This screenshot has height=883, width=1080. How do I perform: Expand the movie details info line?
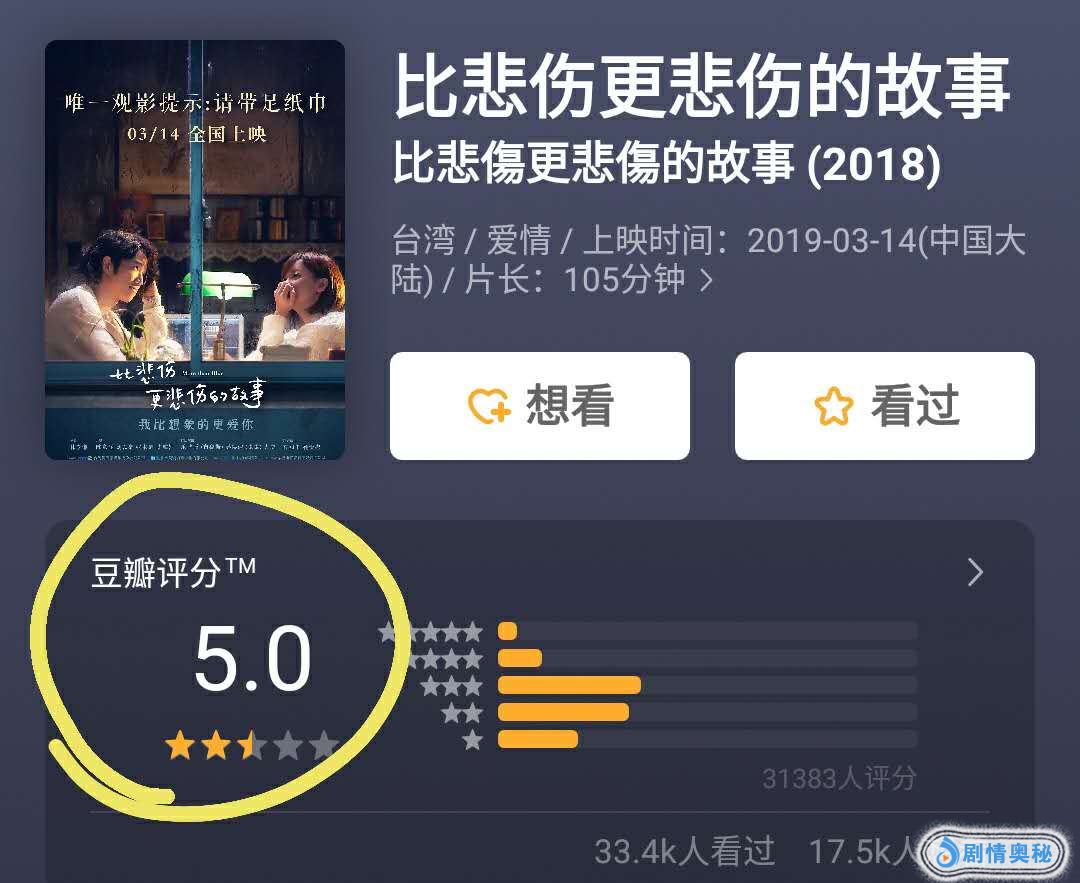pos(706,280)
